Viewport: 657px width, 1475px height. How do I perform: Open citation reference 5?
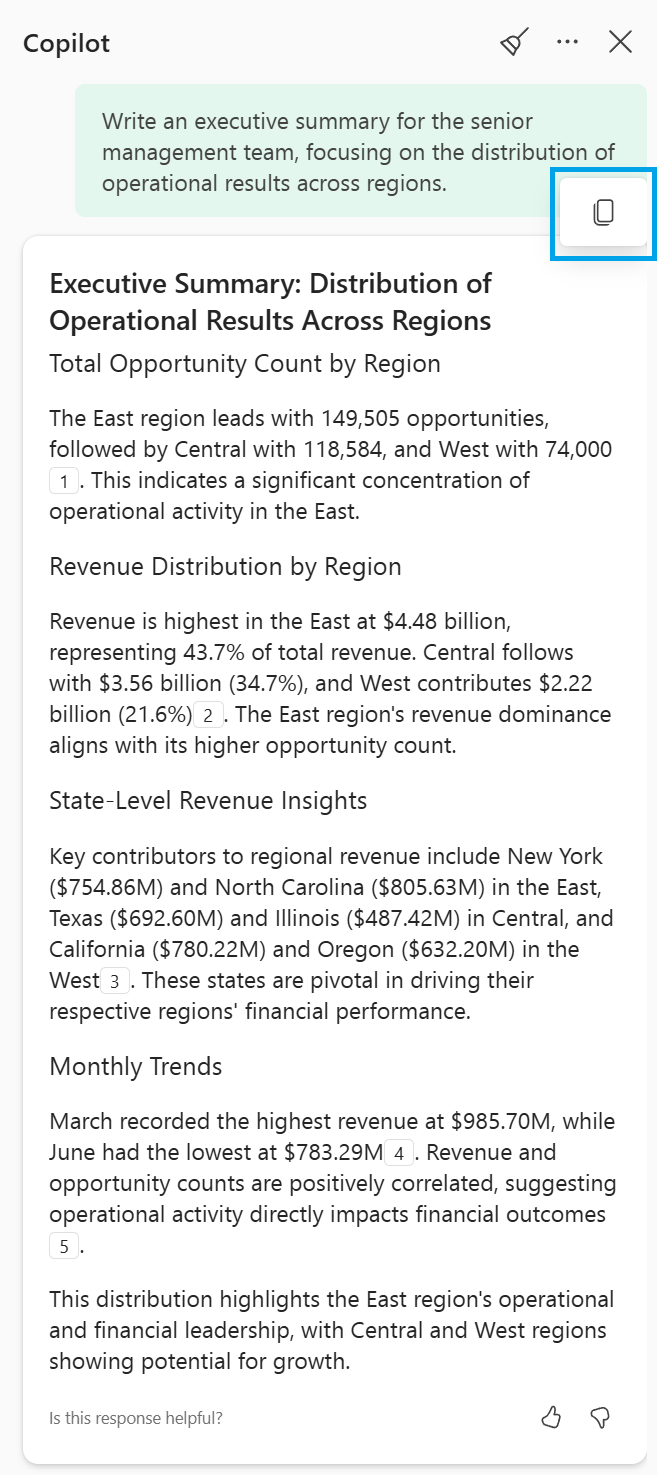coord(63,1247)
